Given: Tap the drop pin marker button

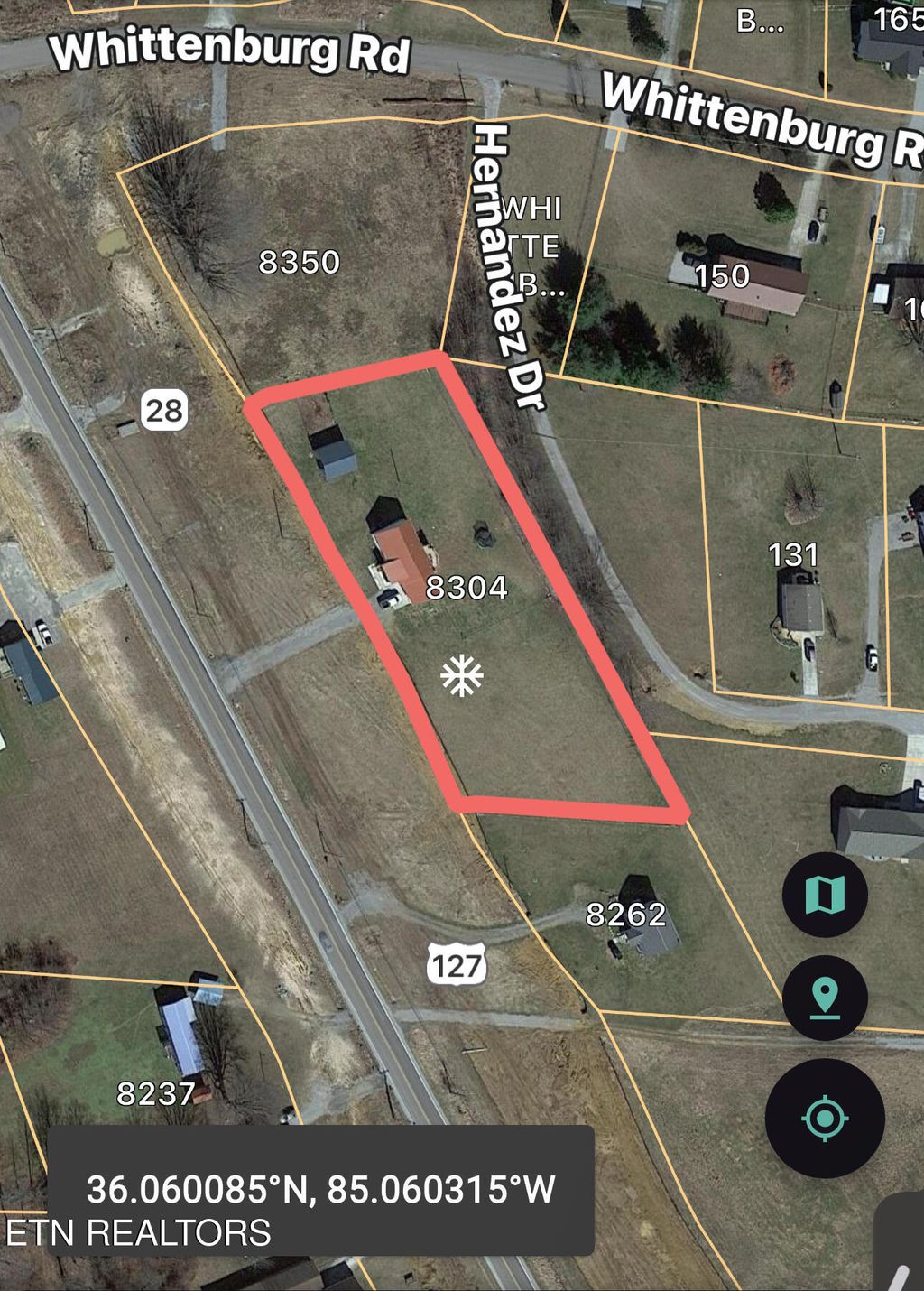Looking at the screenshot, I should pyautogui.click(x=825, y=999).
